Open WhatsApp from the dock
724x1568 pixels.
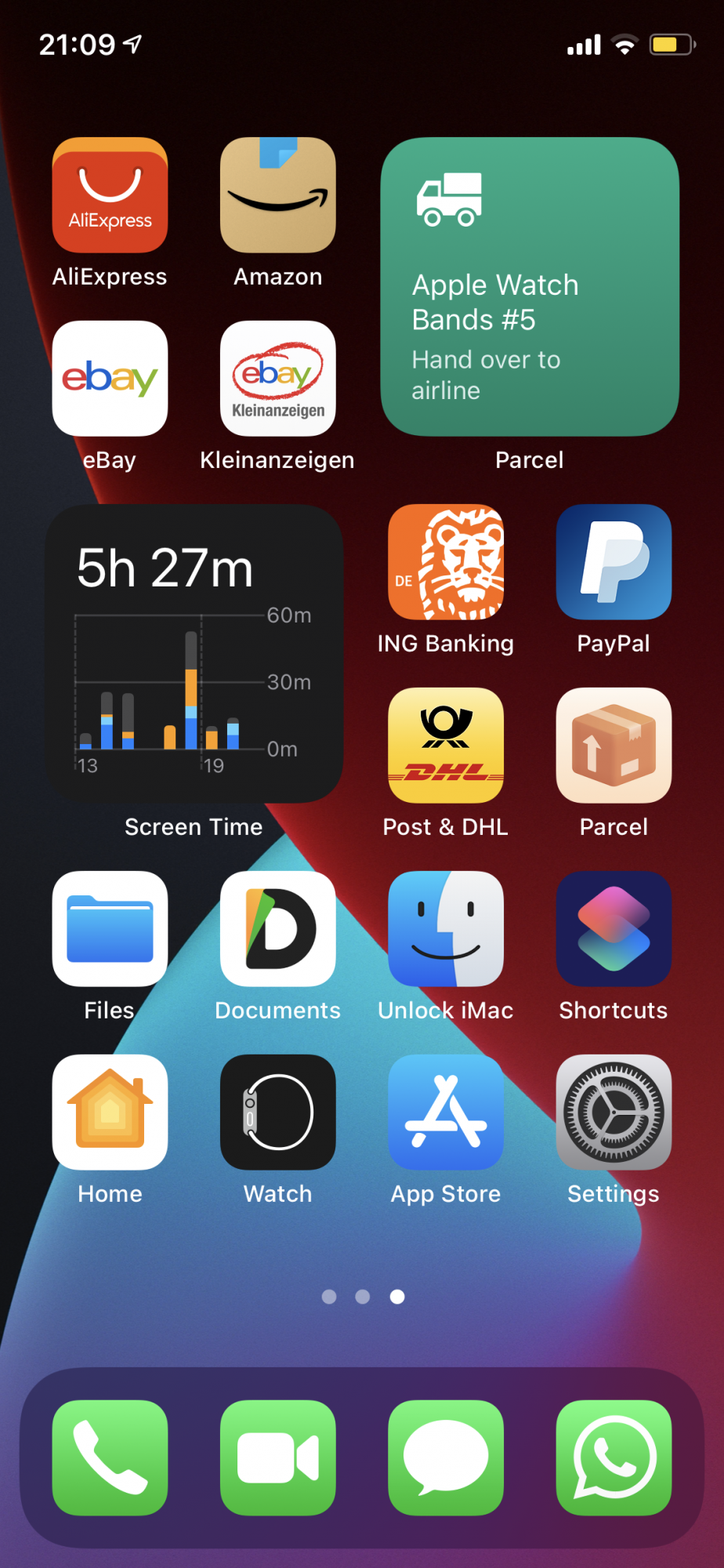point(614,1457)
